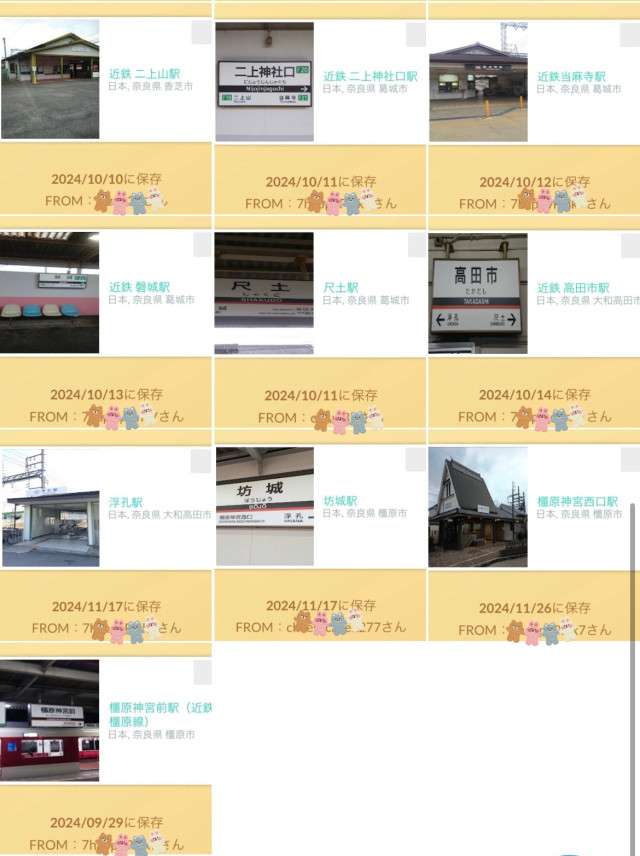Open the 坊城駅 link
The image size is (640, 856).
click(x=341, y=501)
